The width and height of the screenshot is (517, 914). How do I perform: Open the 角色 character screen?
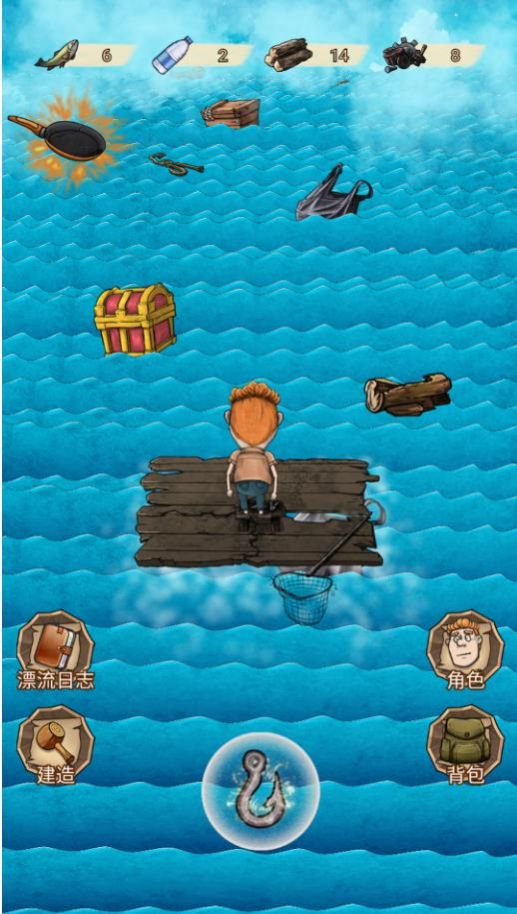click(x=465, y=649)
